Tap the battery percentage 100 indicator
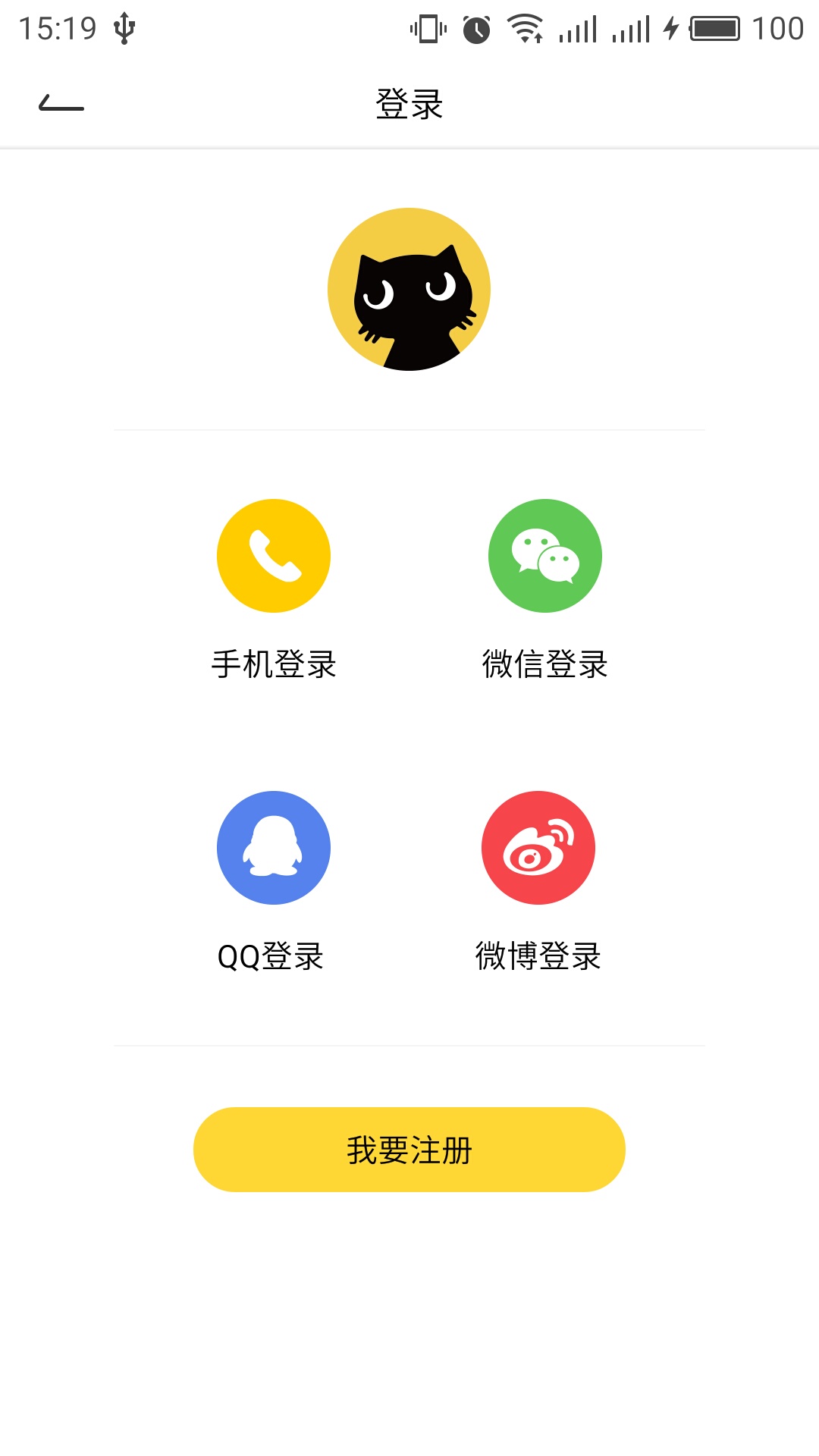819x1456 pixels. tap(780, 29)
